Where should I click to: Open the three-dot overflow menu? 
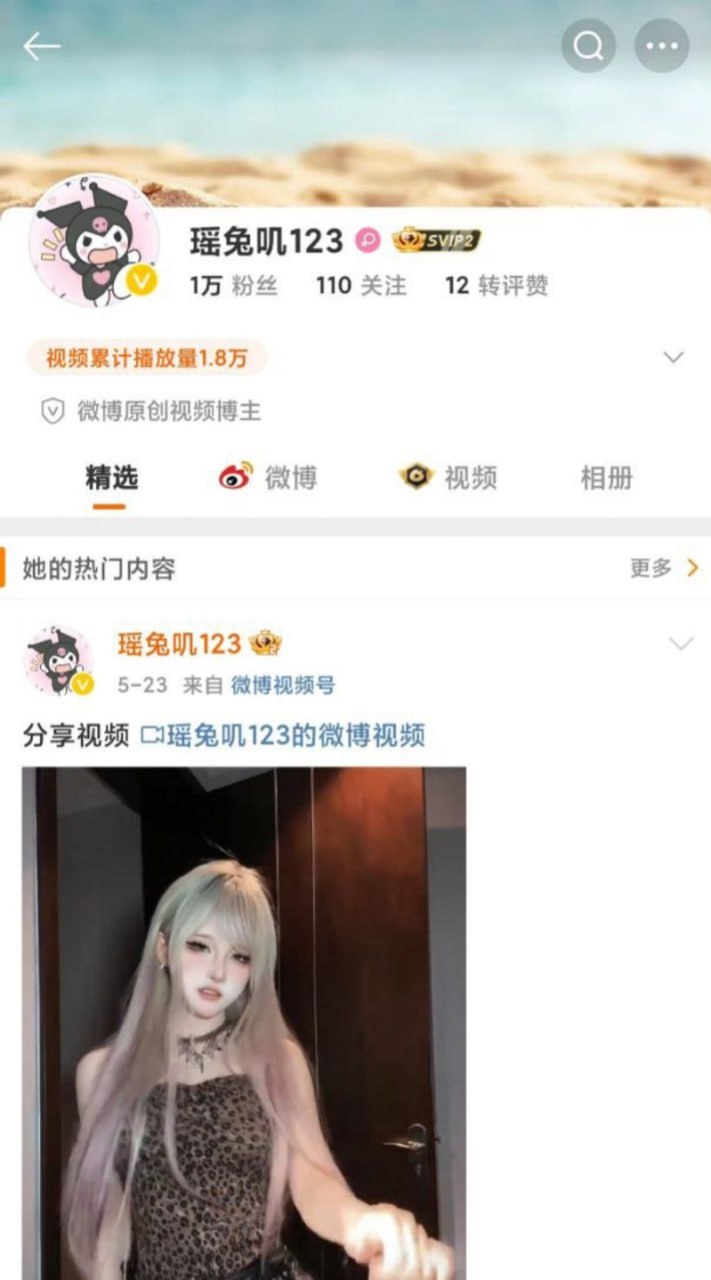[662, 46]
